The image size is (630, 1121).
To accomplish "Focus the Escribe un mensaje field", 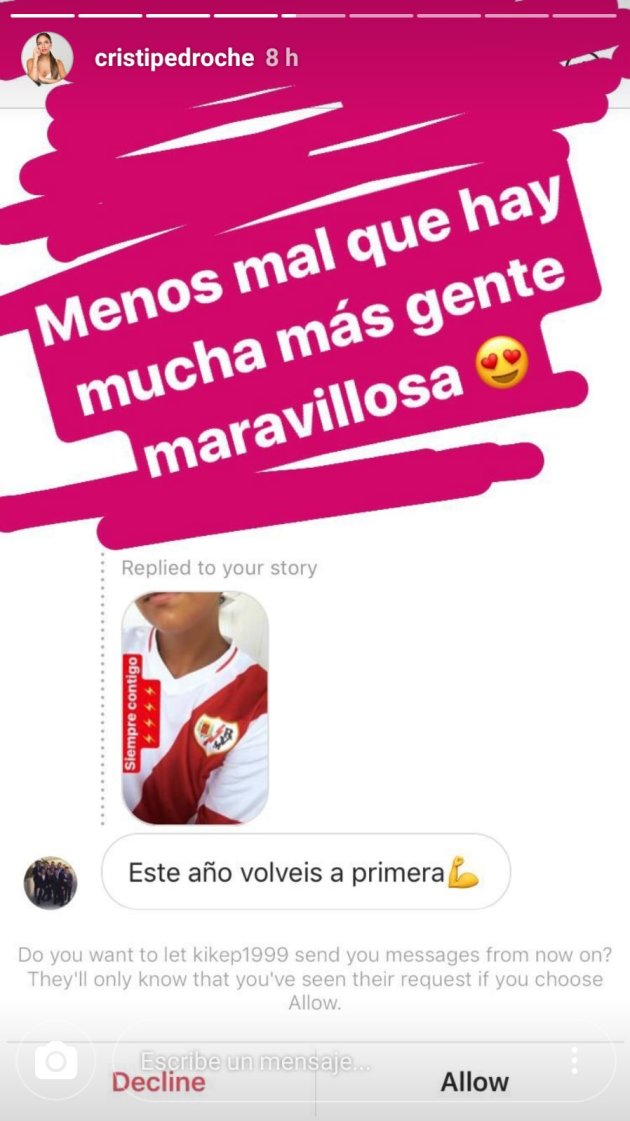I will click(300, 1060).
